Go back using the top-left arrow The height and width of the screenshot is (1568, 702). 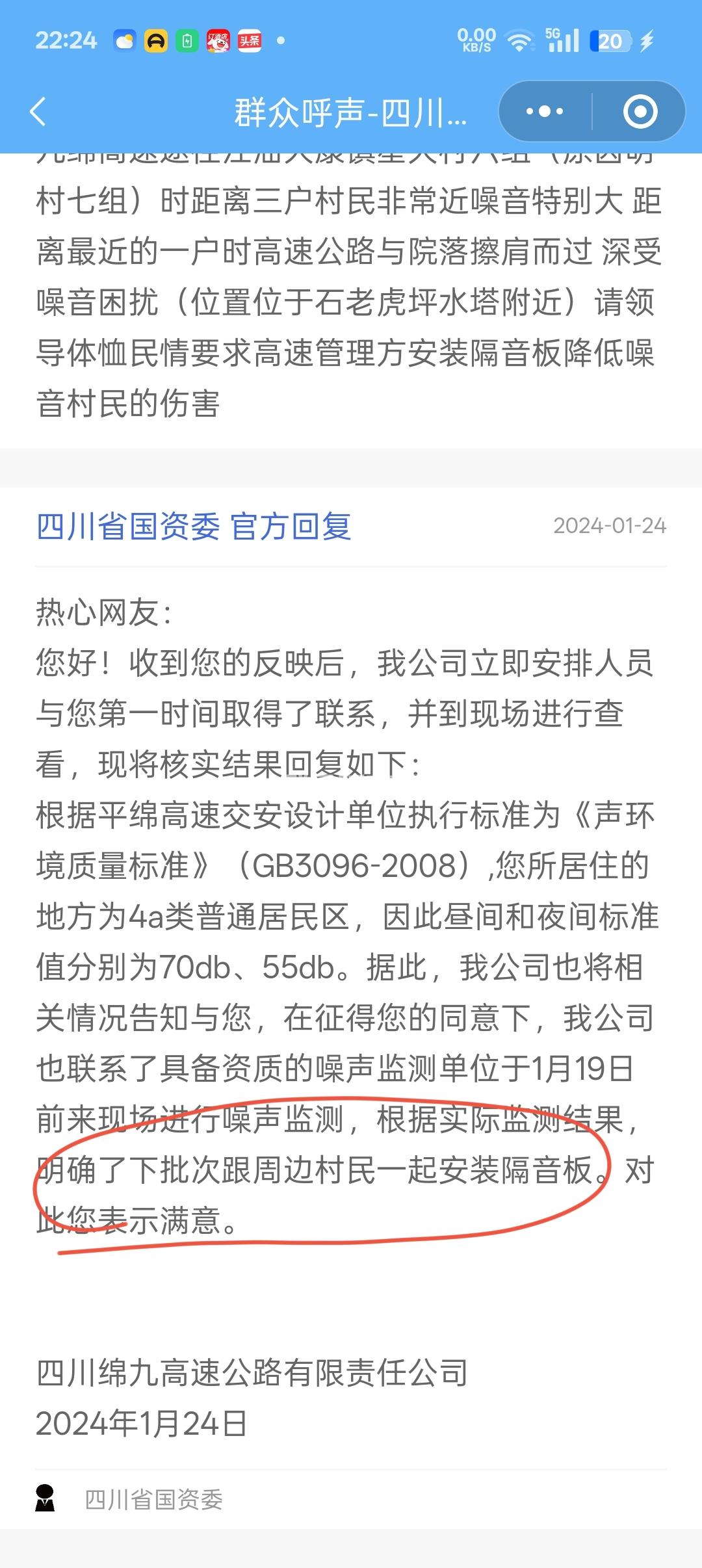38,112
